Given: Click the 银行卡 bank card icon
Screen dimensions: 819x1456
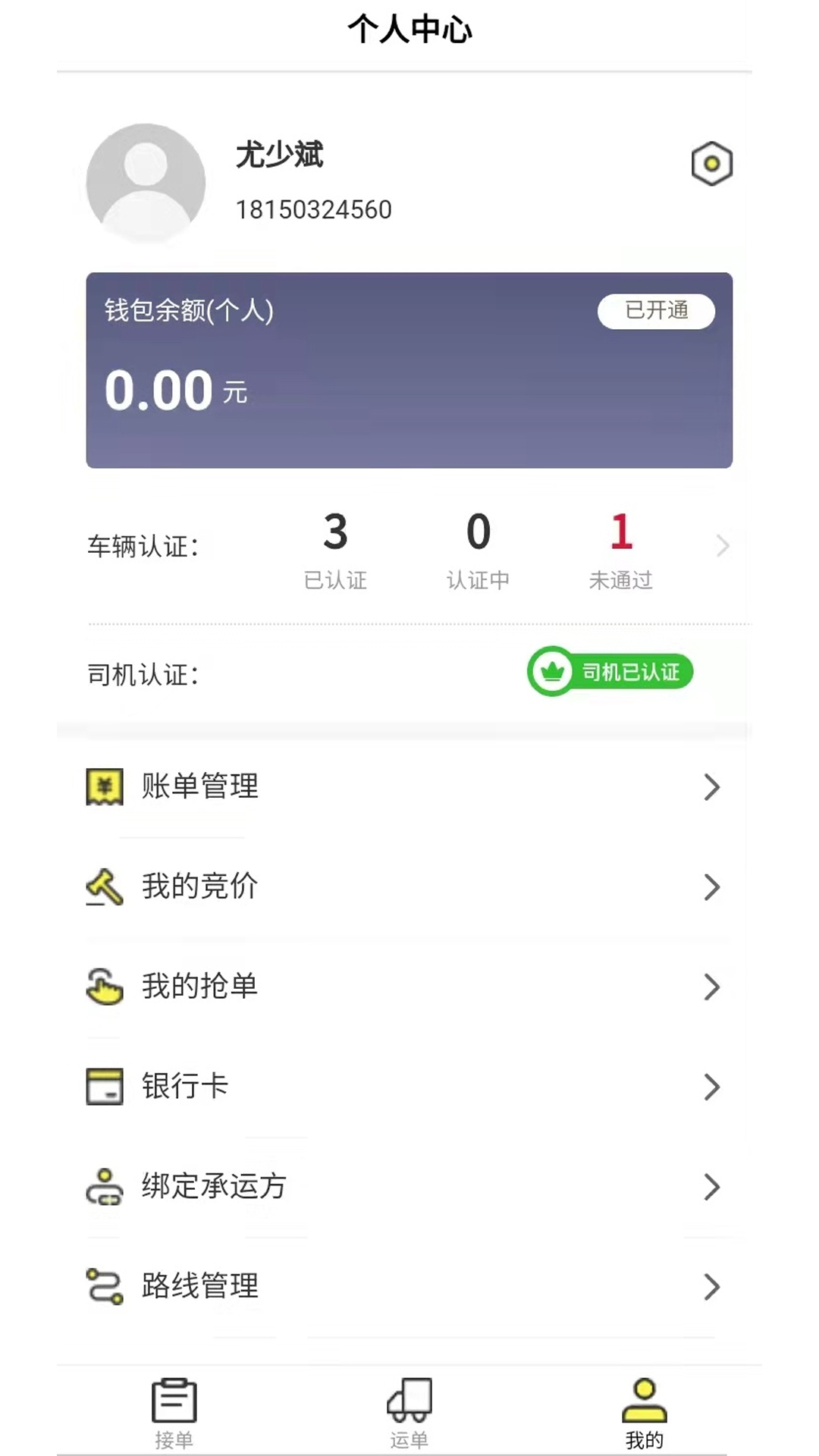Looking at the screenshot, I should [105, 1087].
